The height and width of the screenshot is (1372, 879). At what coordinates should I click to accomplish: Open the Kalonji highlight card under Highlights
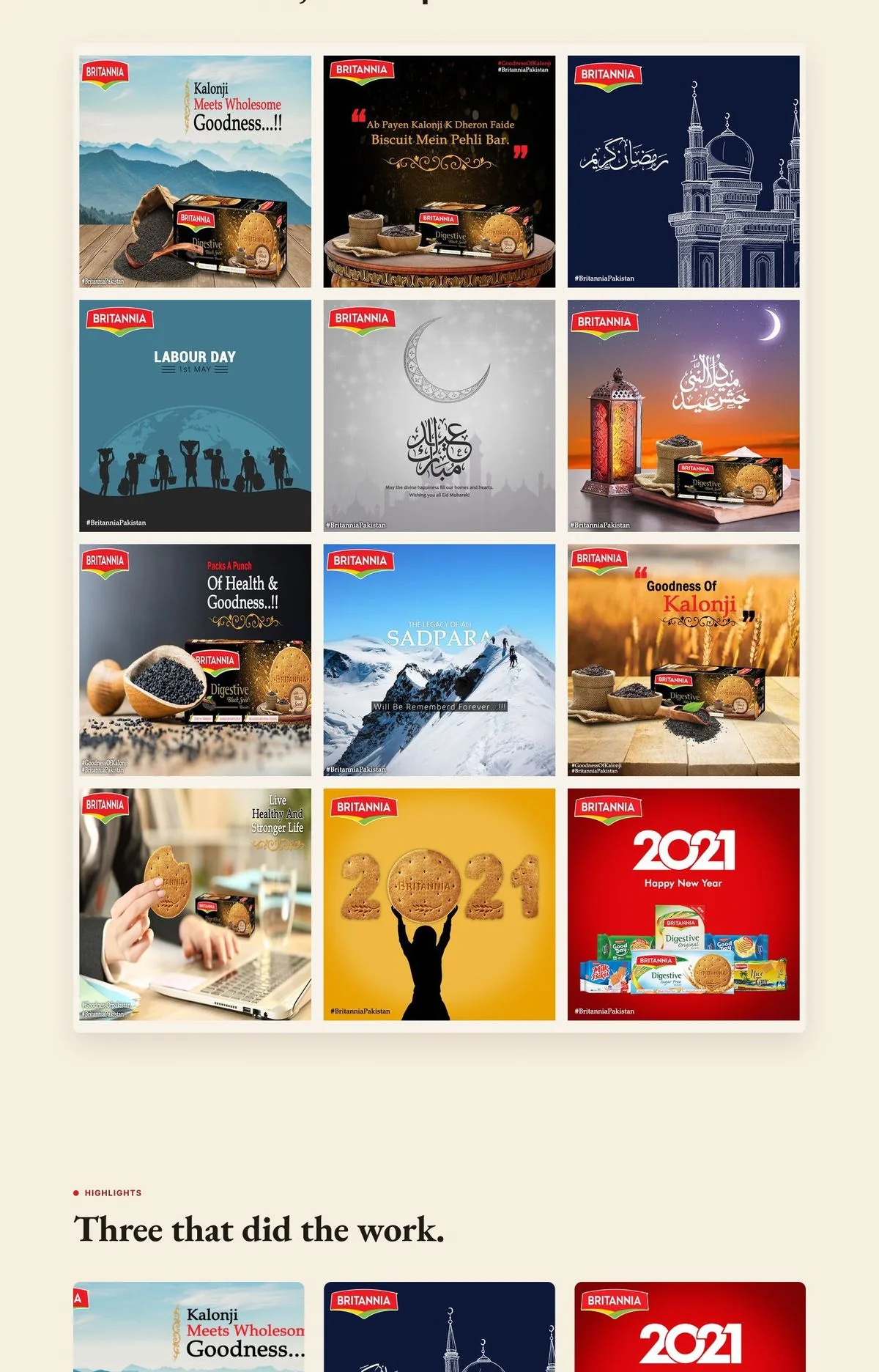[x=189, y=1327]
